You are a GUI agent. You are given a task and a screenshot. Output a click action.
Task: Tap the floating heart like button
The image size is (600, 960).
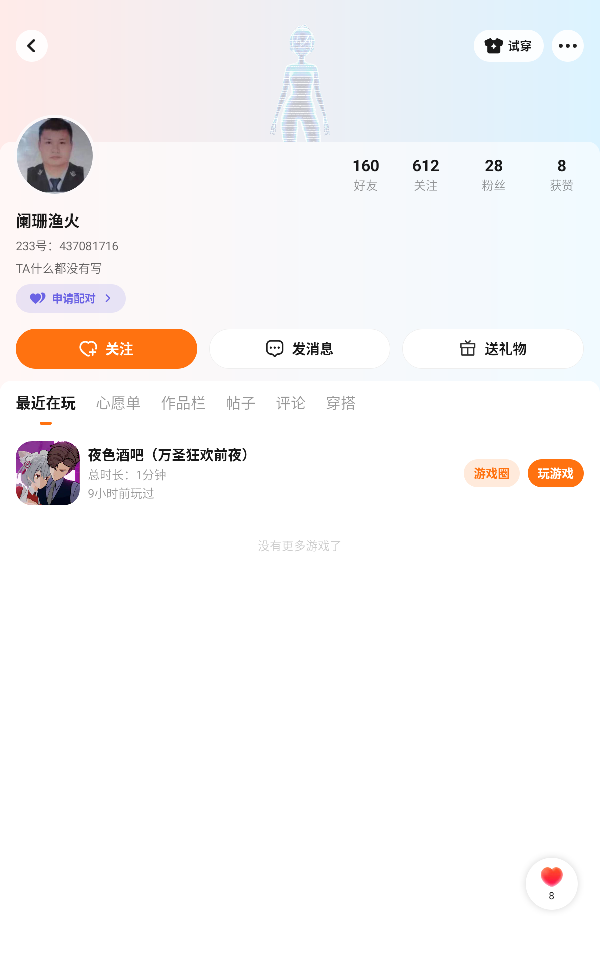point(551,882)
